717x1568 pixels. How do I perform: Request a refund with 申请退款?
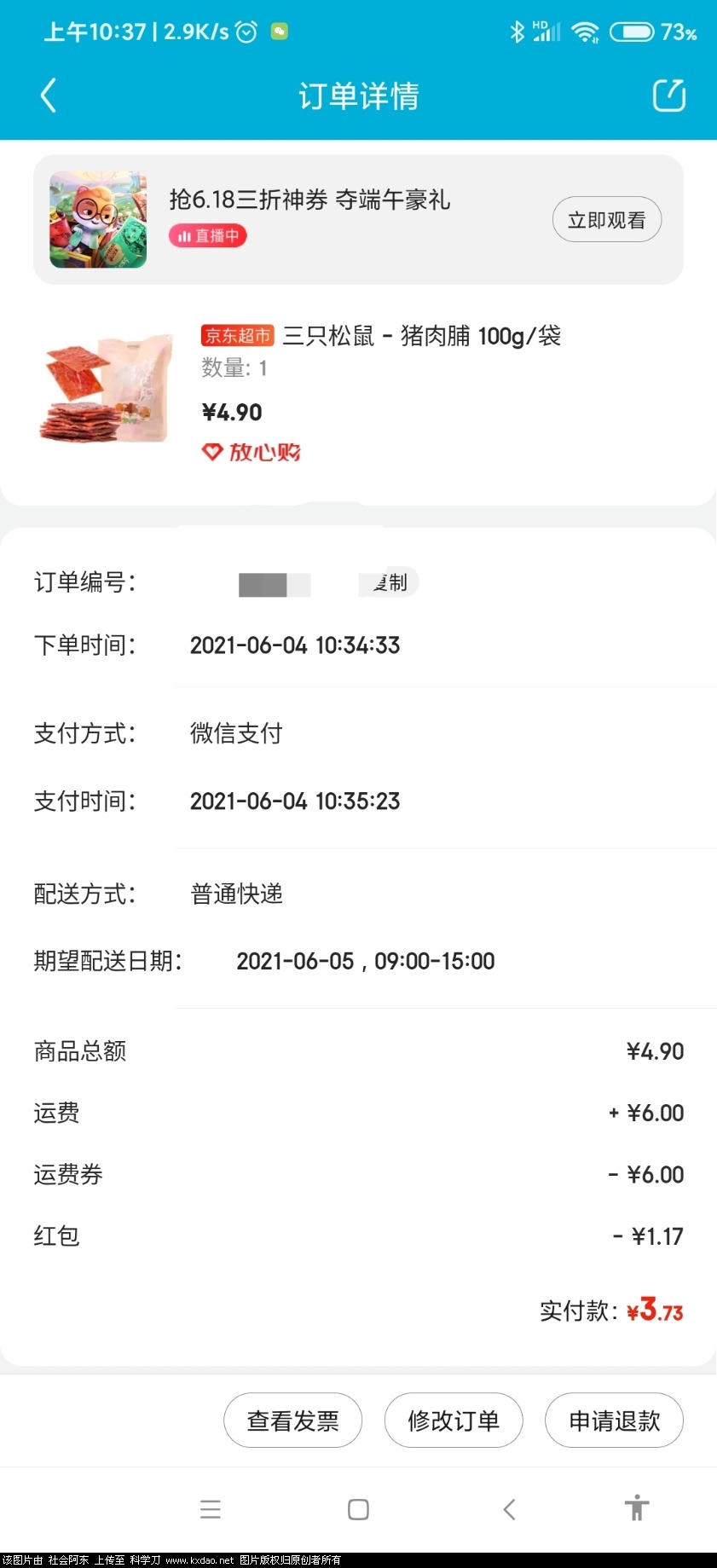(614, 1420)
